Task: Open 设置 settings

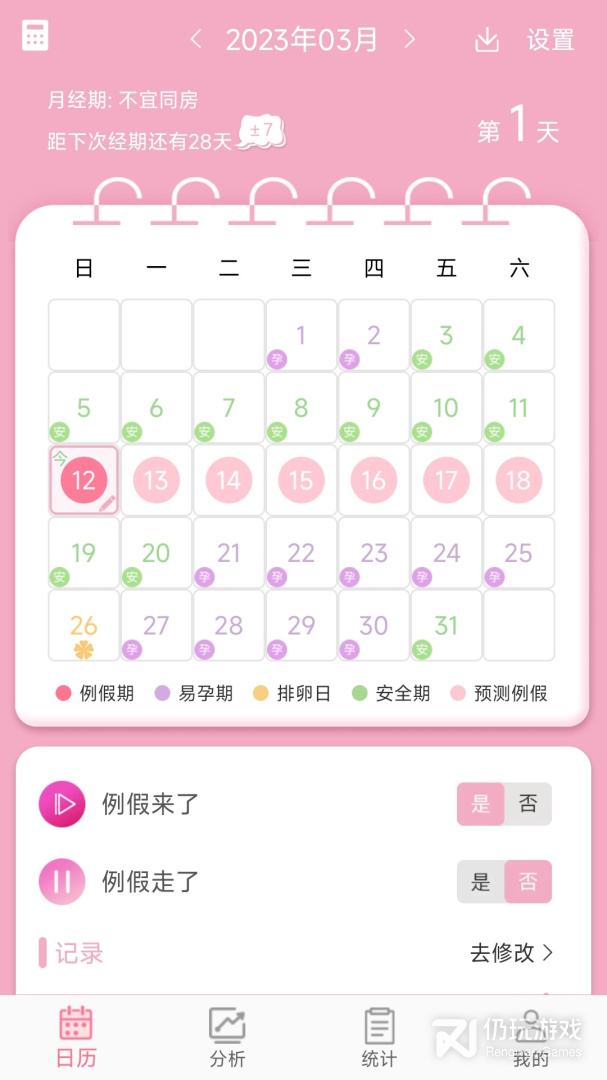Action: click(x=551, y=40)
